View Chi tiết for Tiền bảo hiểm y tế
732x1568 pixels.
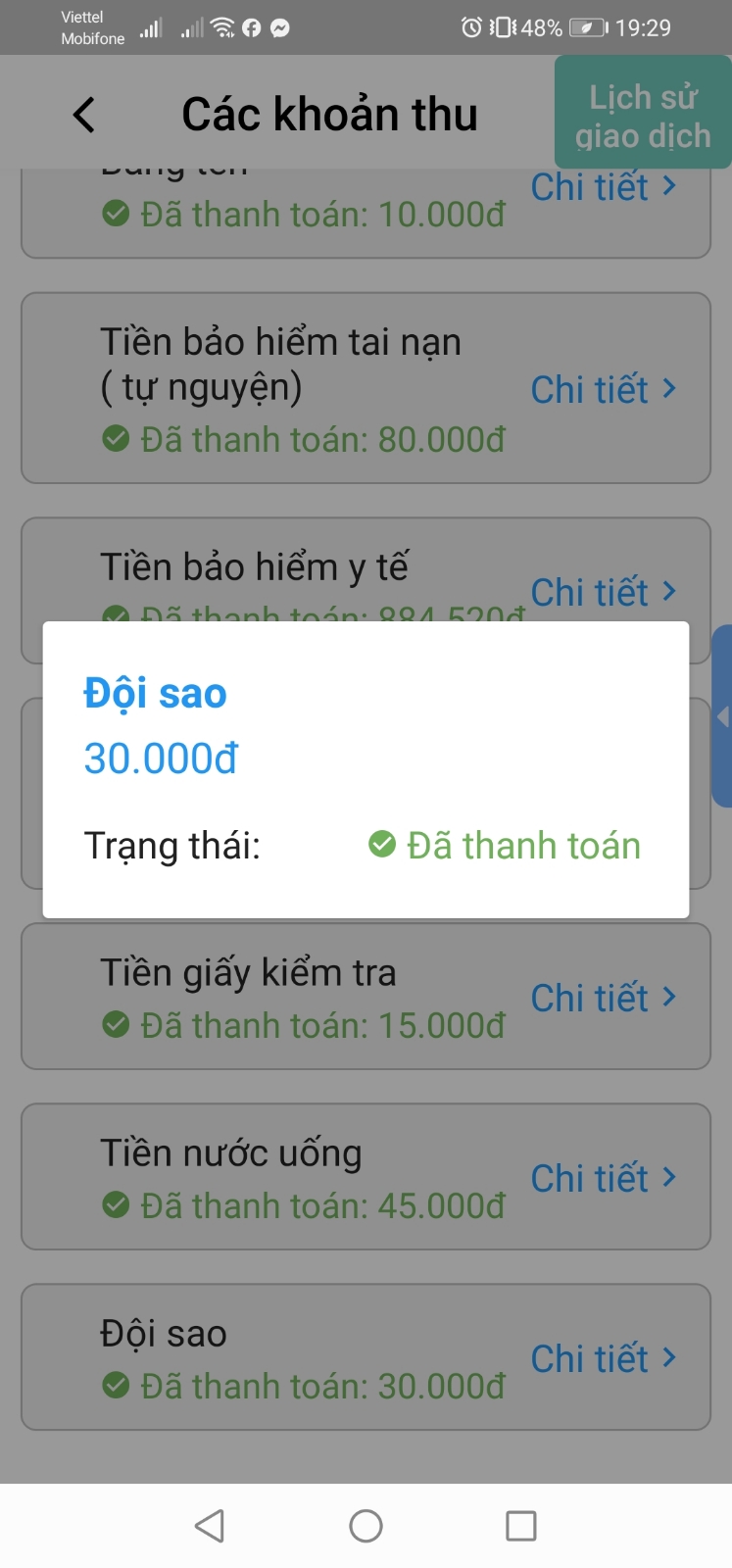pyautogui.click(x=604, y=592)
